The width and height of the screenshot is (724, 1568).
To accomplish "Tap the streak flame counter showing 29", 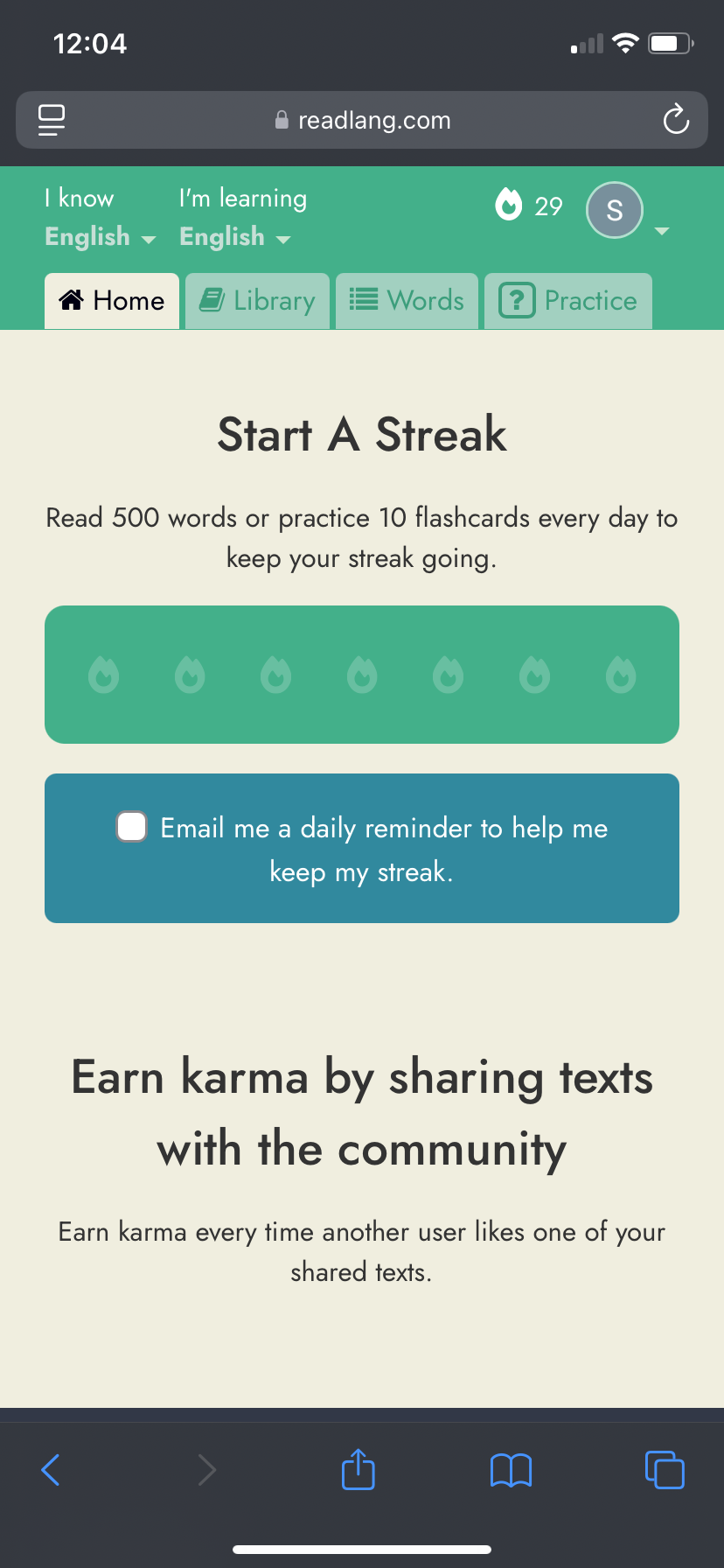I will 529,206.
